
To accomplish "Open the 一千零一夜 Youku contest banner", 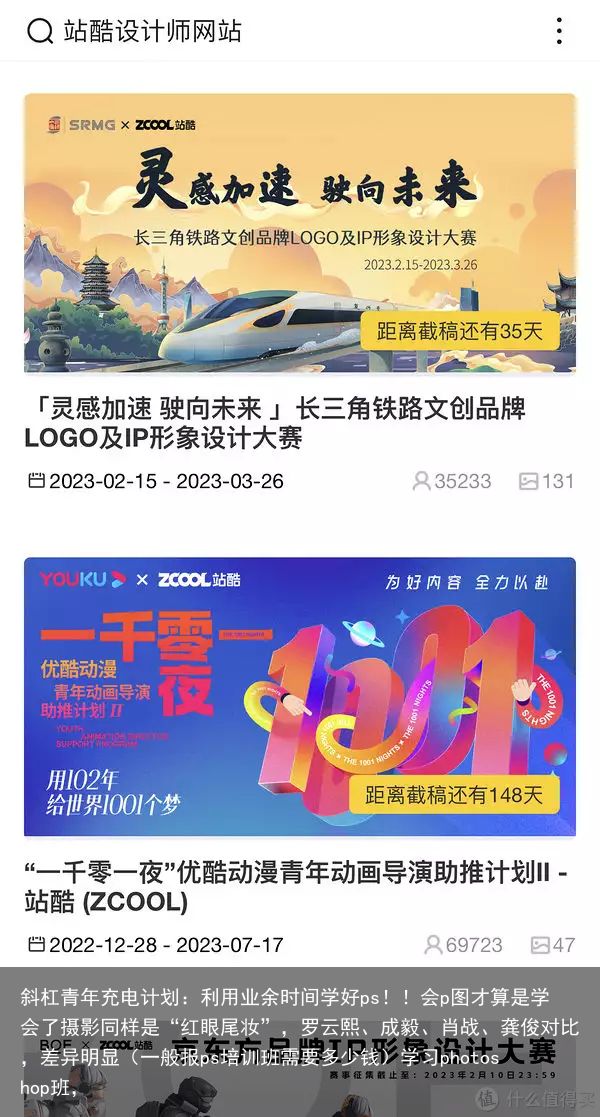I will [x=299, y=697].
